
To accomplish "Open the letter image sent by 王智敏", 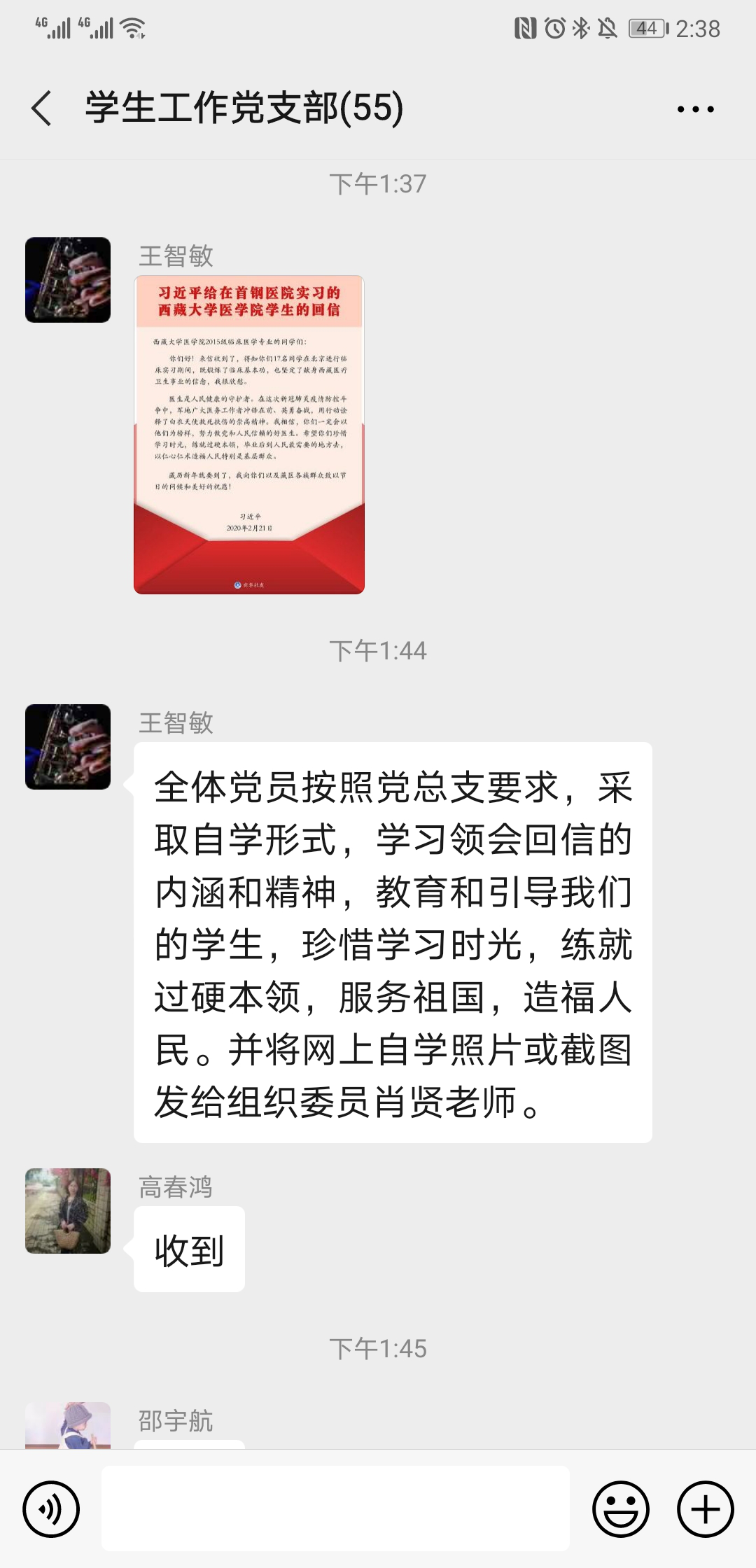I will point(249,434).
